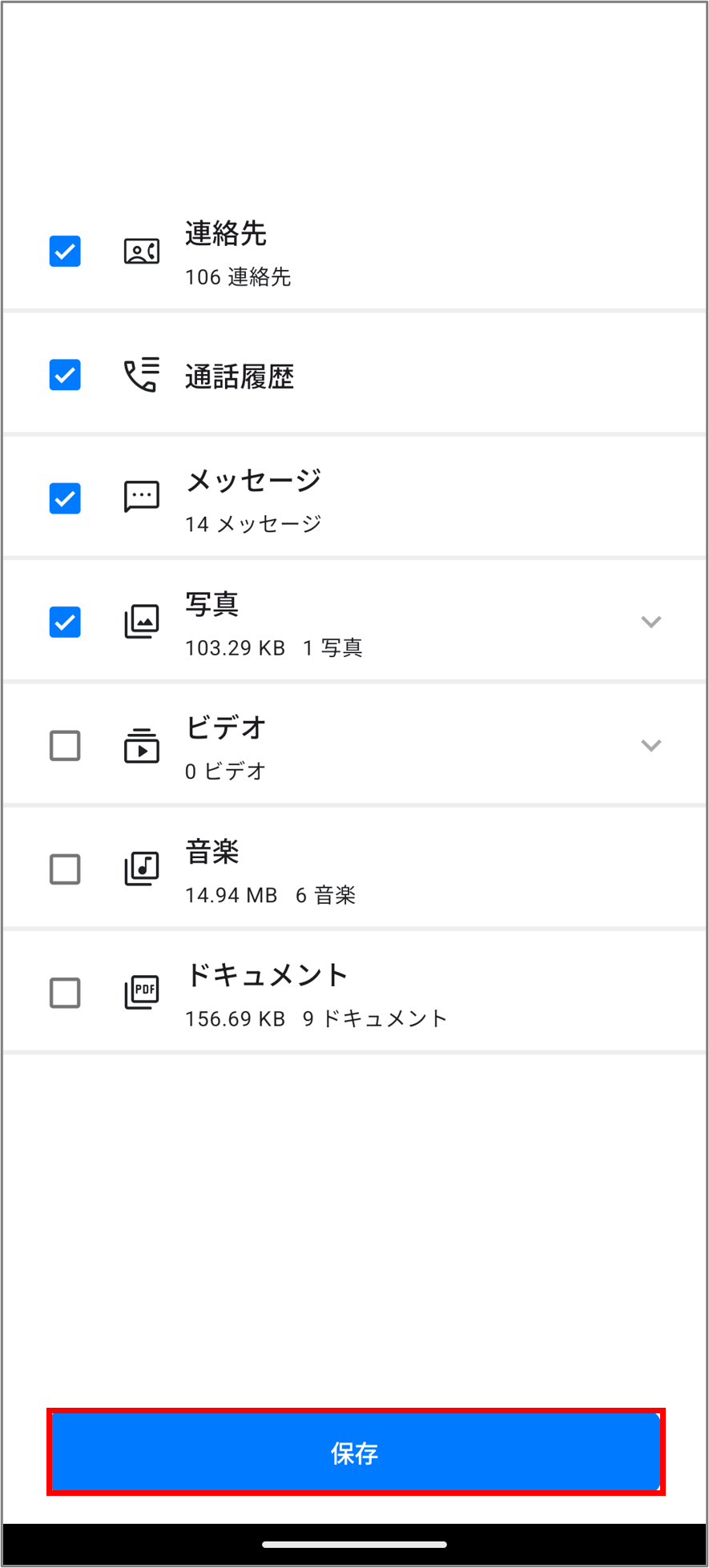Tap the 103.29 KB size text under 写真
709x1568 pixels.
(236, 647)
